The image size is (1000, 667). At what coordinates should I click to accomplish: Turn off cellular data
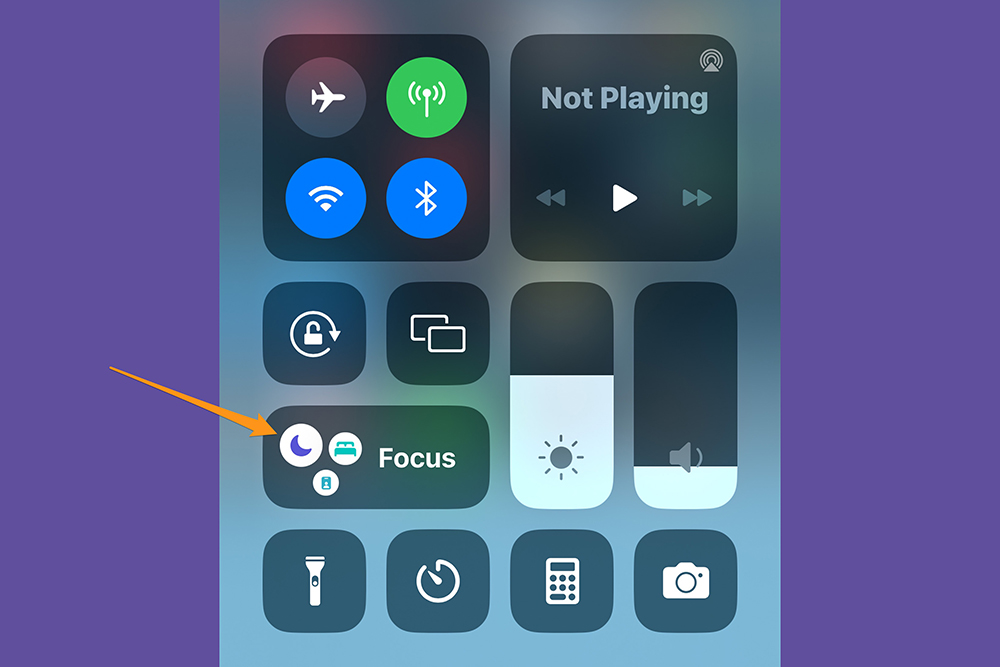[427, 98]
